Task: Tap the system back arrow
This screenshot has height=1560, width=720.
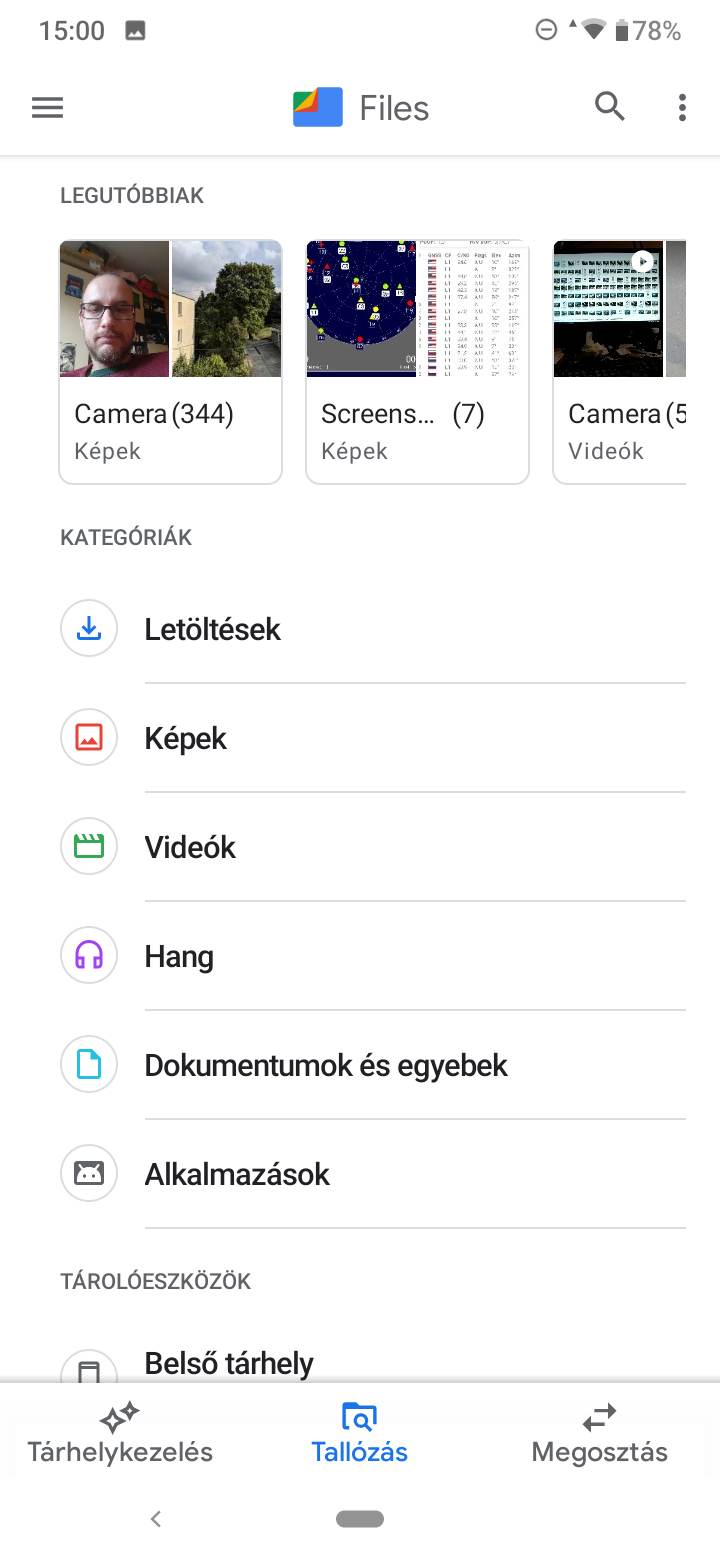Action: point(155,1519)
